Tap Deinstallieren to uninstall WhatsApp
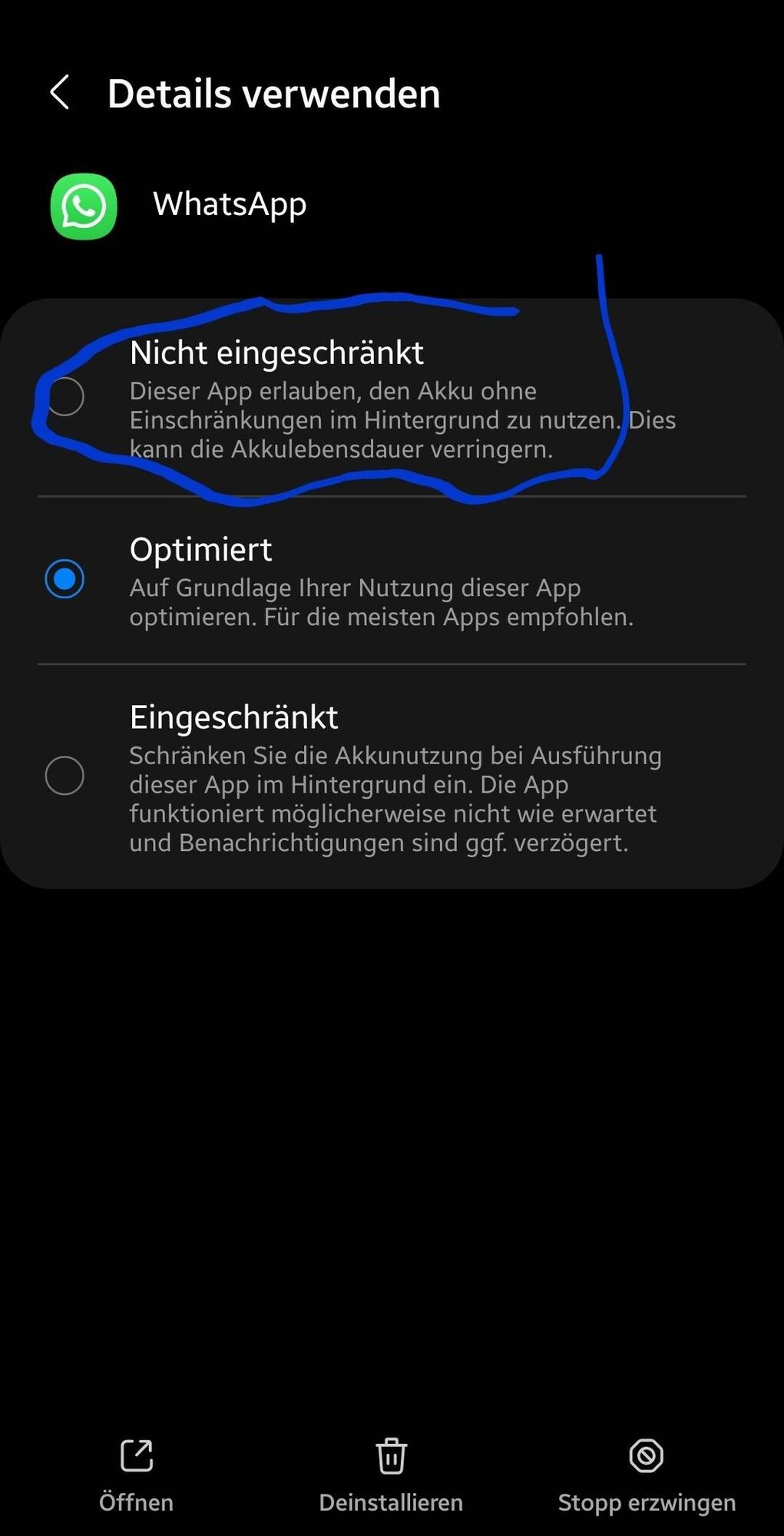 [x=391, y=1475]
